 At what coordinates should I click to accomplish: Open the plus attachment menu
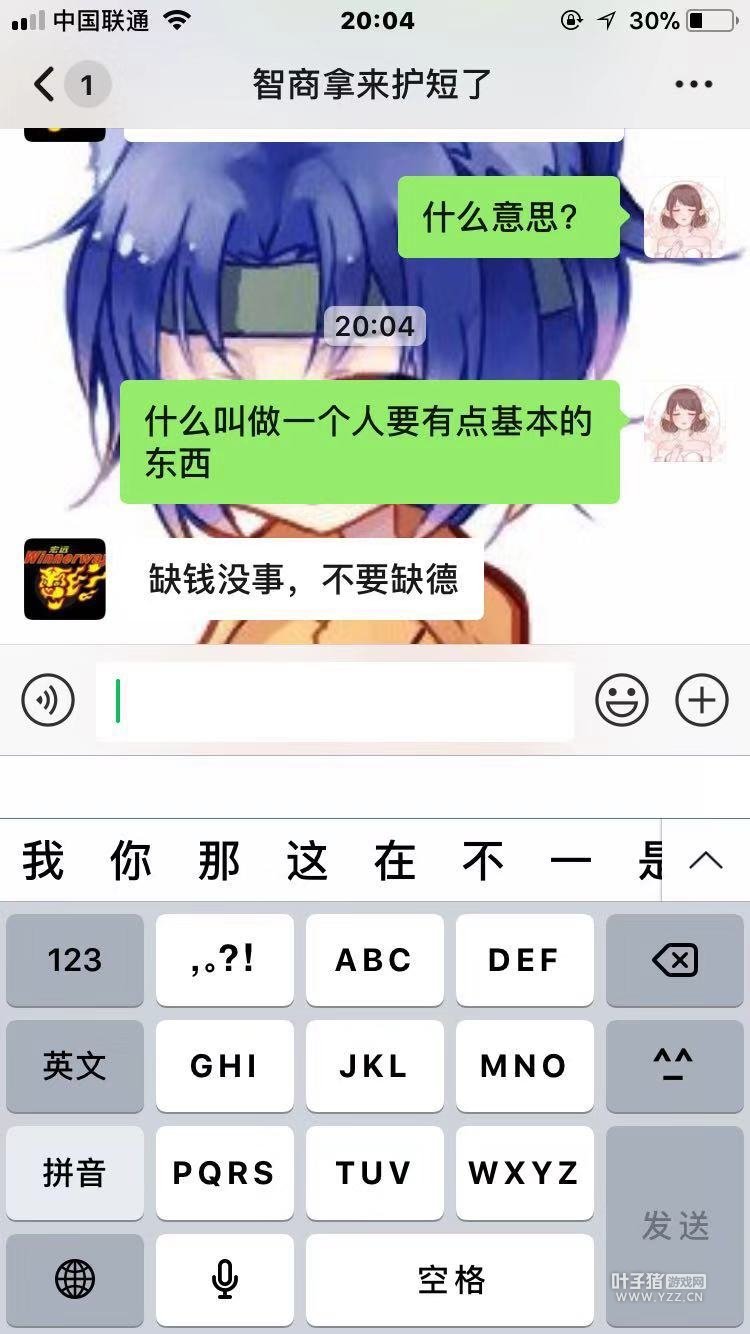pyautogui.click(x=702, y=700)
